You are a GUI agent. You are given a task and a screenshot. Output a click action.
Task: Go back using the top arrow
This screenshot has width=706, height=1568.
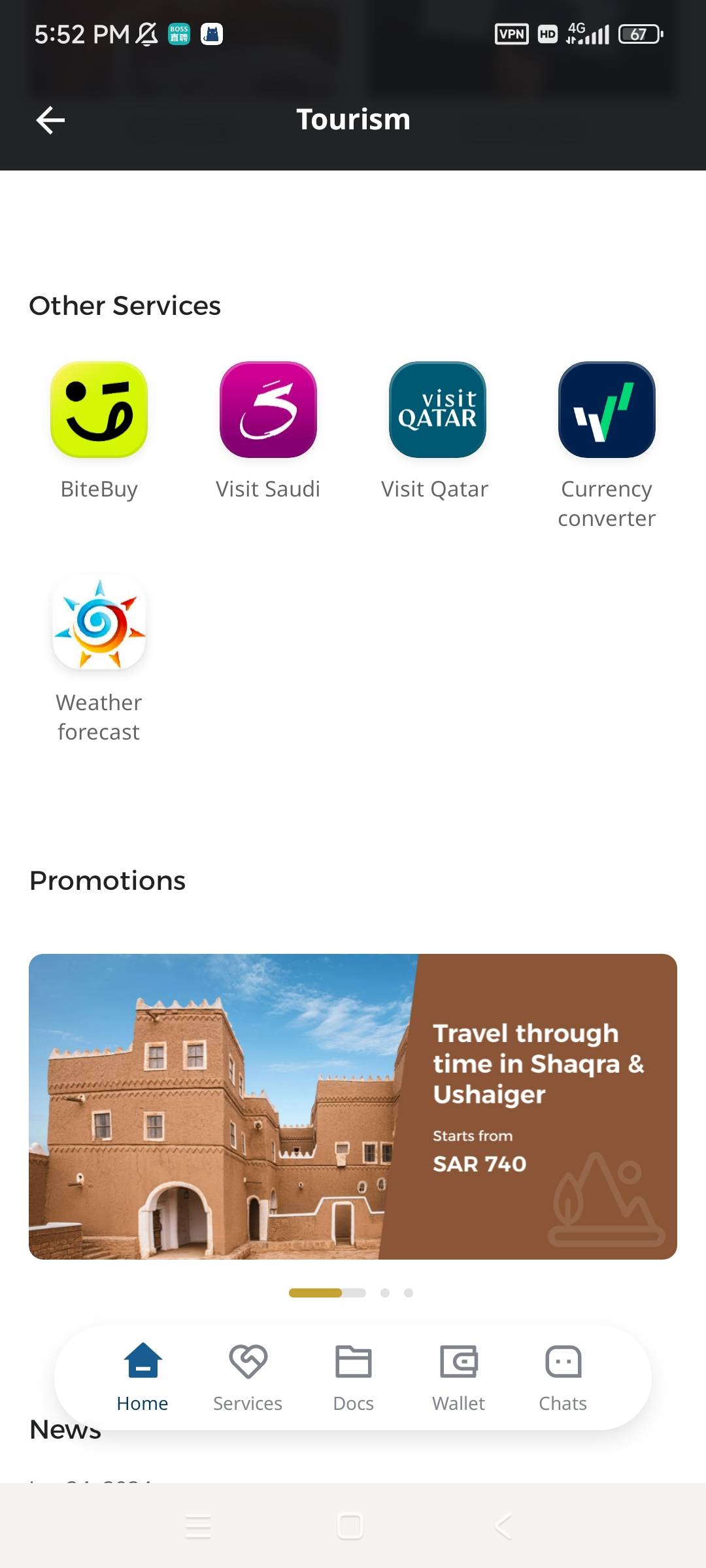coord(50,120)
